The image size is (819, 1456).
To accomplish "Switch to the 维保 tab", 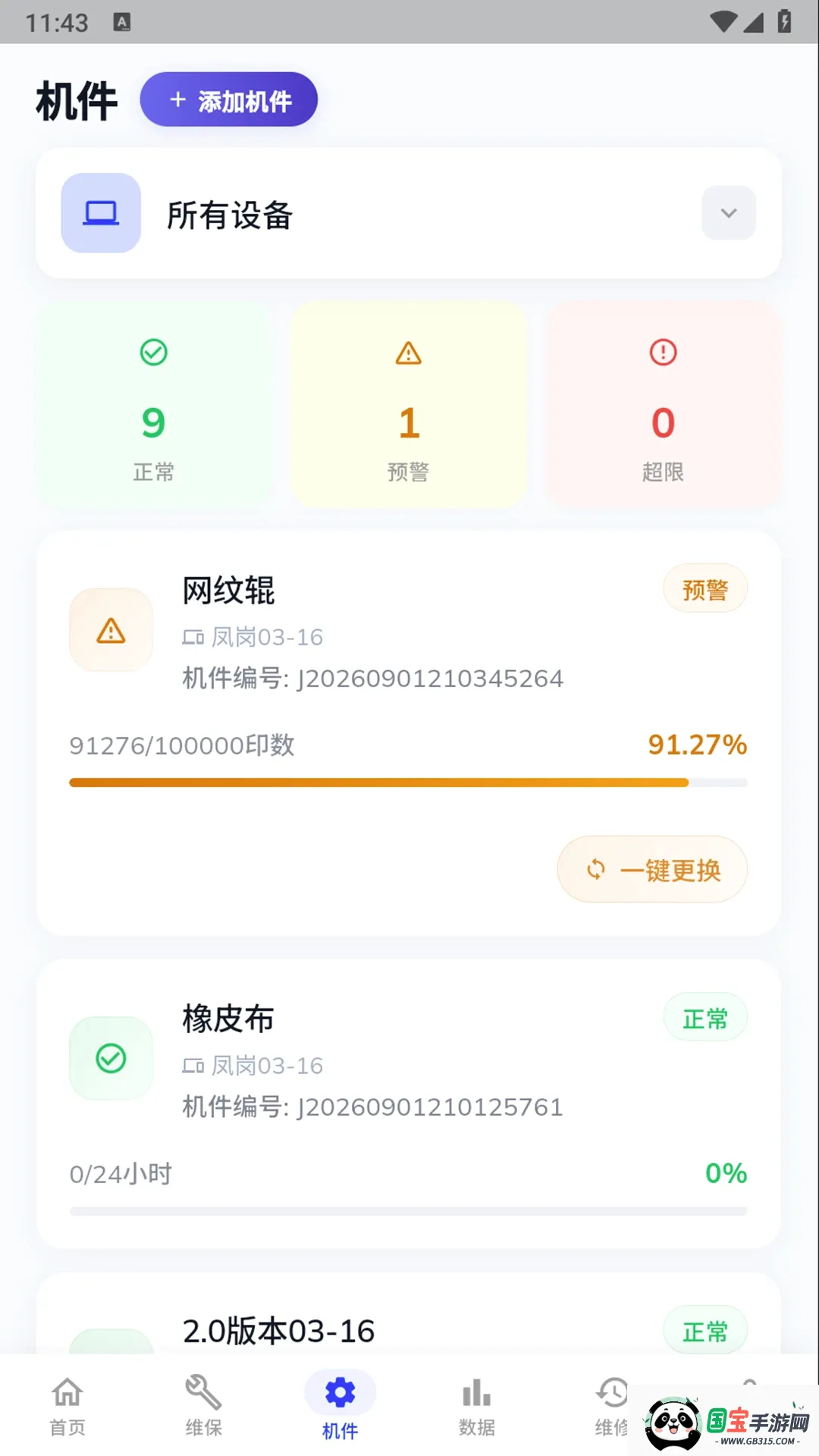I will point(204,1407).
